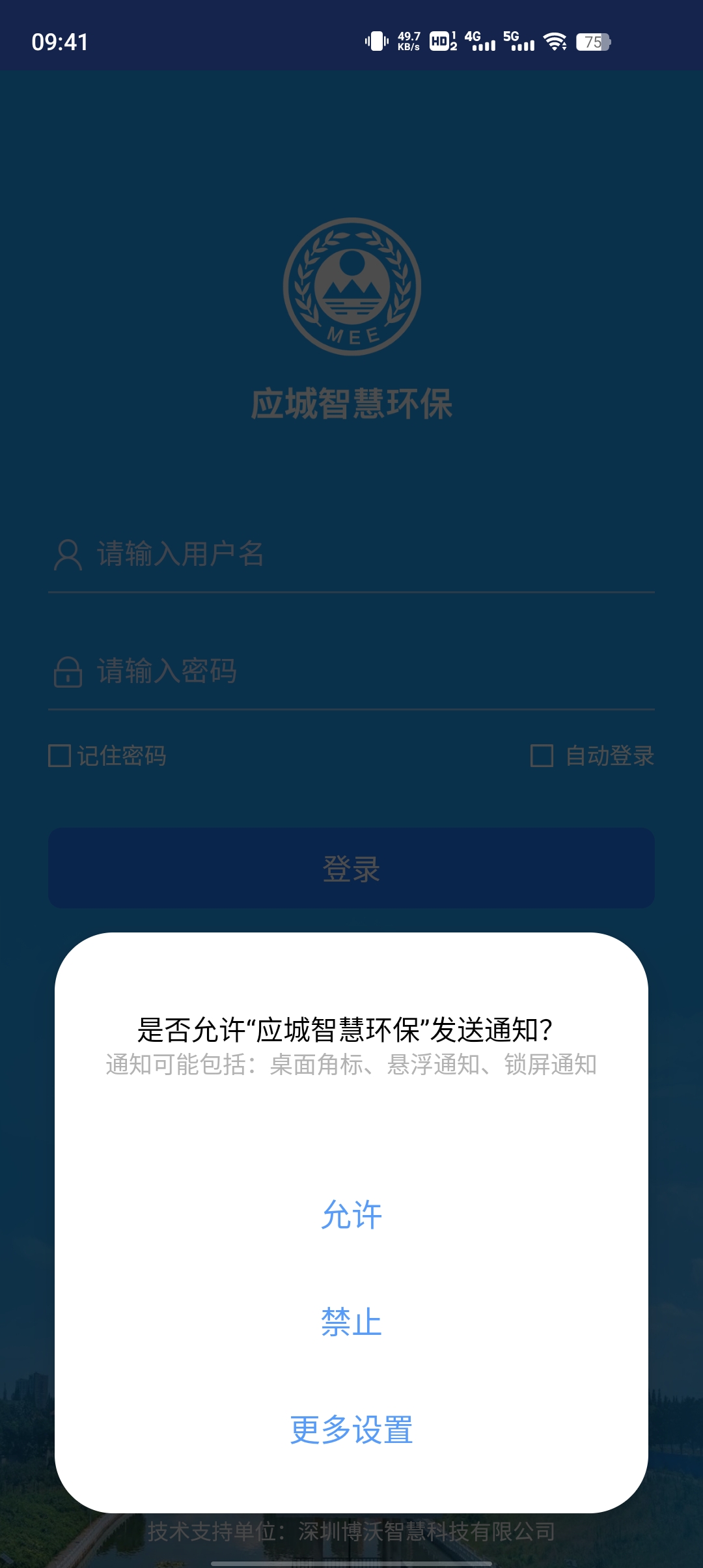703x1568 pixels.
Task: Open 更多设置 for notification options
Action: [351, 1430]
